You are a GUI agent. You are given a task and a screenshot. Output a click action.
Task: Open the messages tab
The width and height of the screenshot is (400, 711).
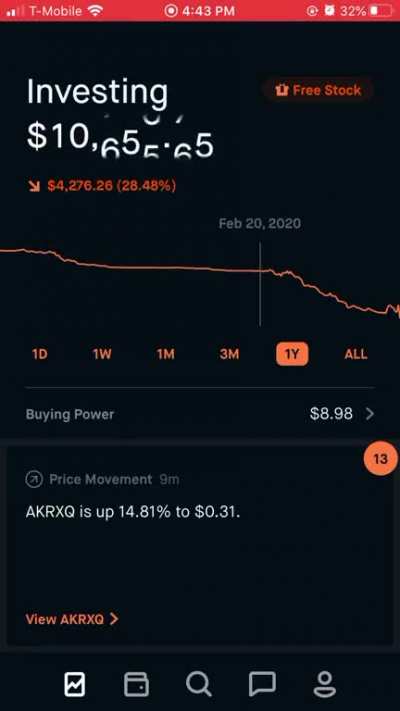tap(262, 684)
